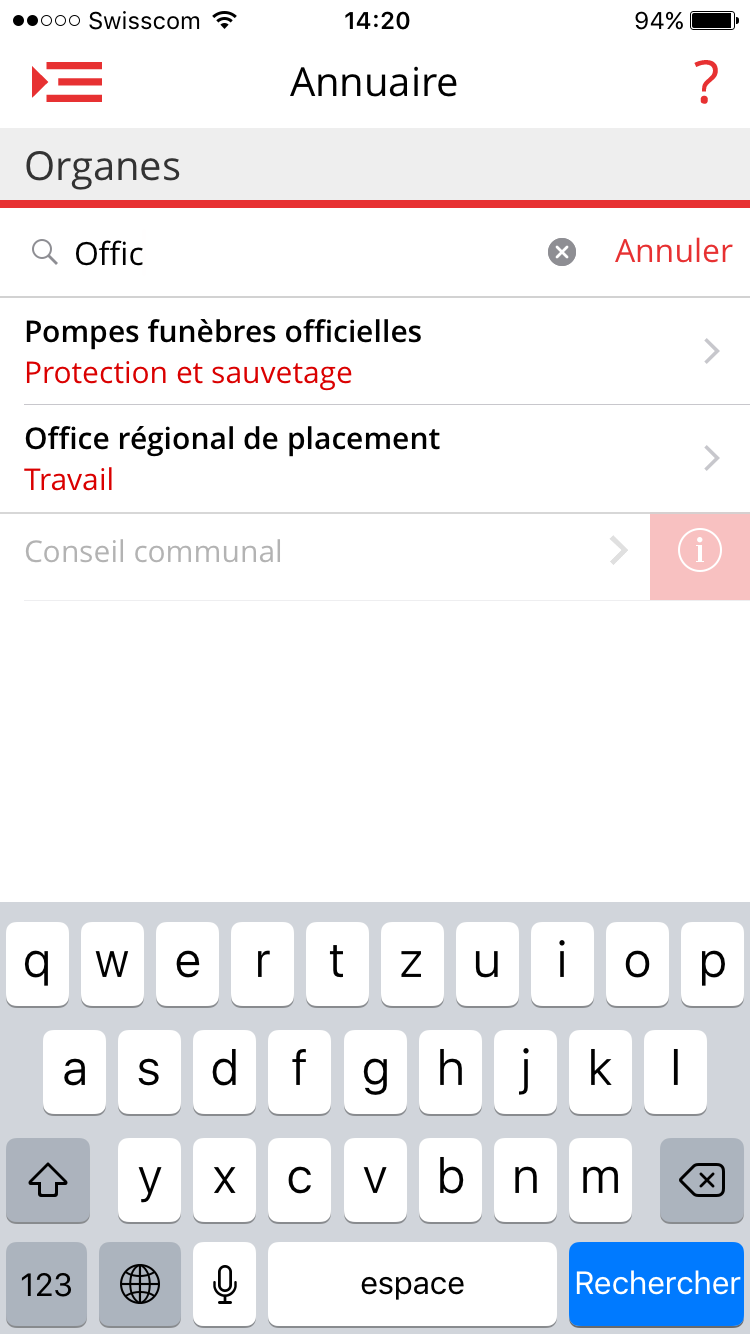Tap the Rechercher key

[657, 1284]
